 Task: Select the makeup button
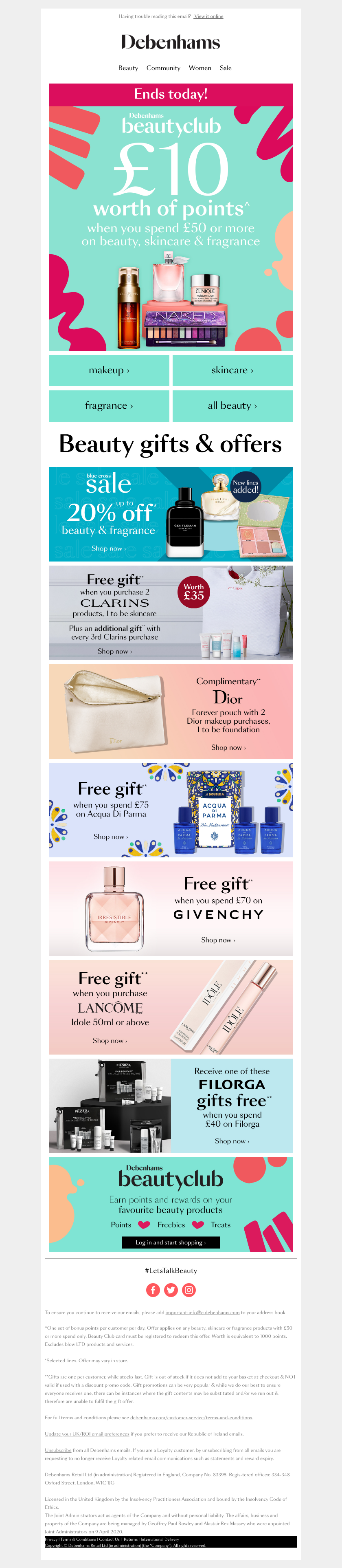pos(109,370)
